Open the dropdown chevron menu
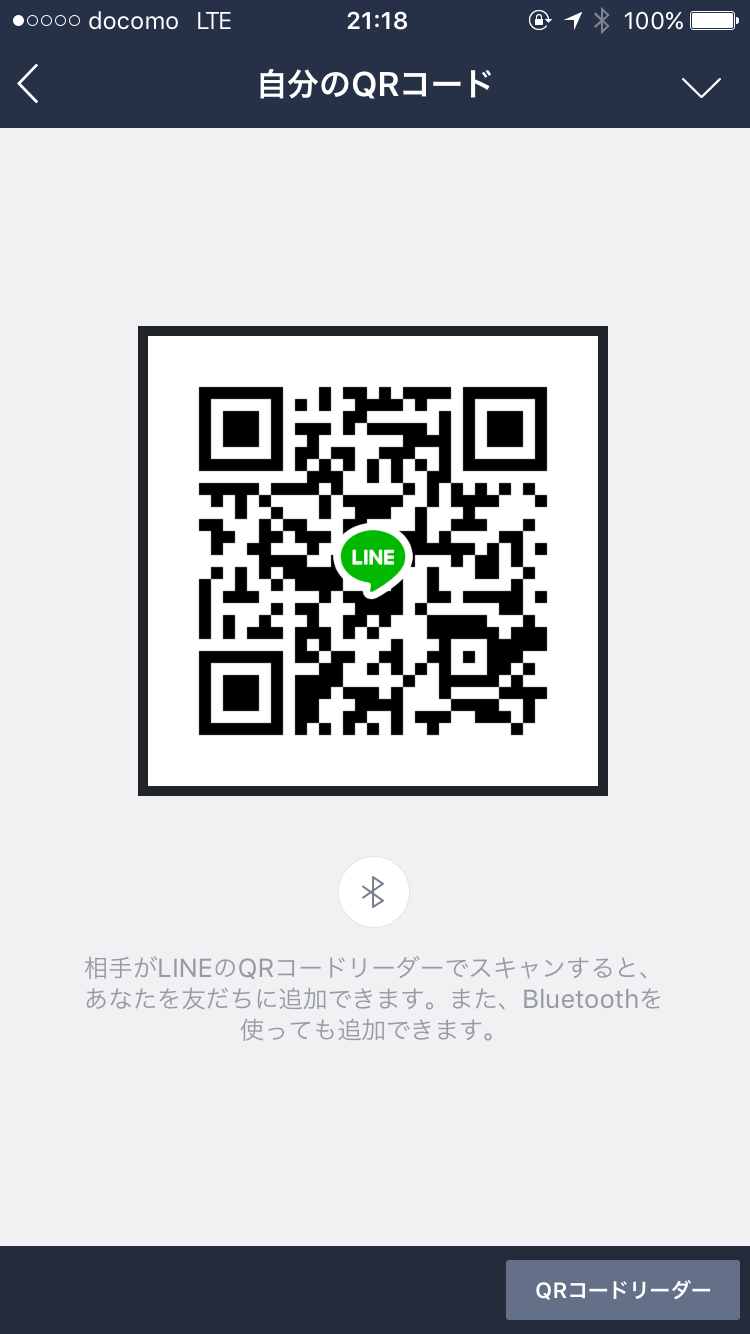The width and height of the screenshot is (750, 1334). pos(701,87)
